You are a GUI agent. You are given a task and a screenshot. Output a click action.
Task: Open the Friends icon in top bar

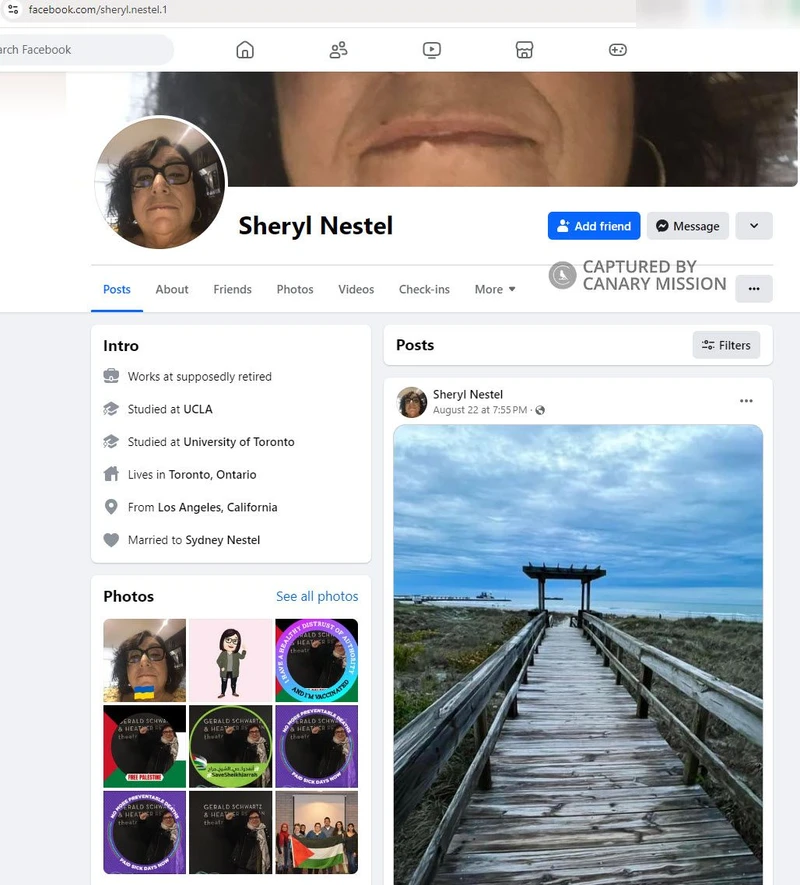339,50
